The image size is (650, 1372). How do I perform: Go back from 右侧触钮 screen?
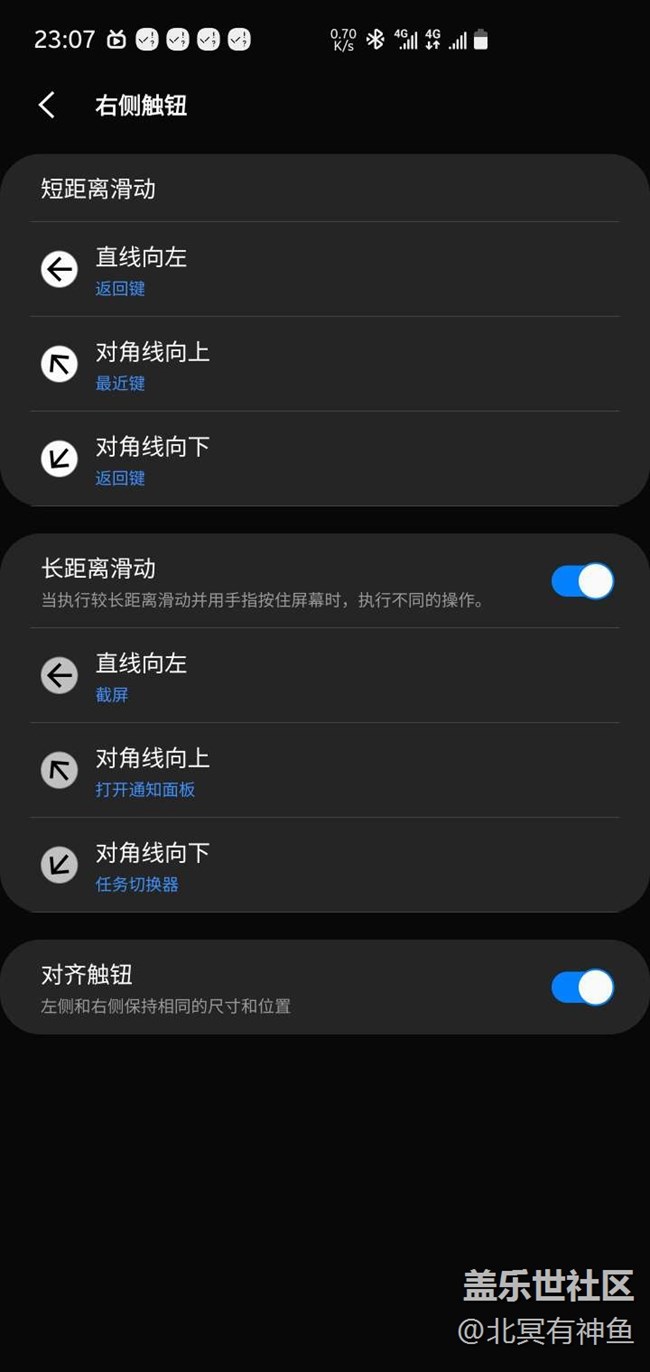pyautogui.click(x=47, y=105)
